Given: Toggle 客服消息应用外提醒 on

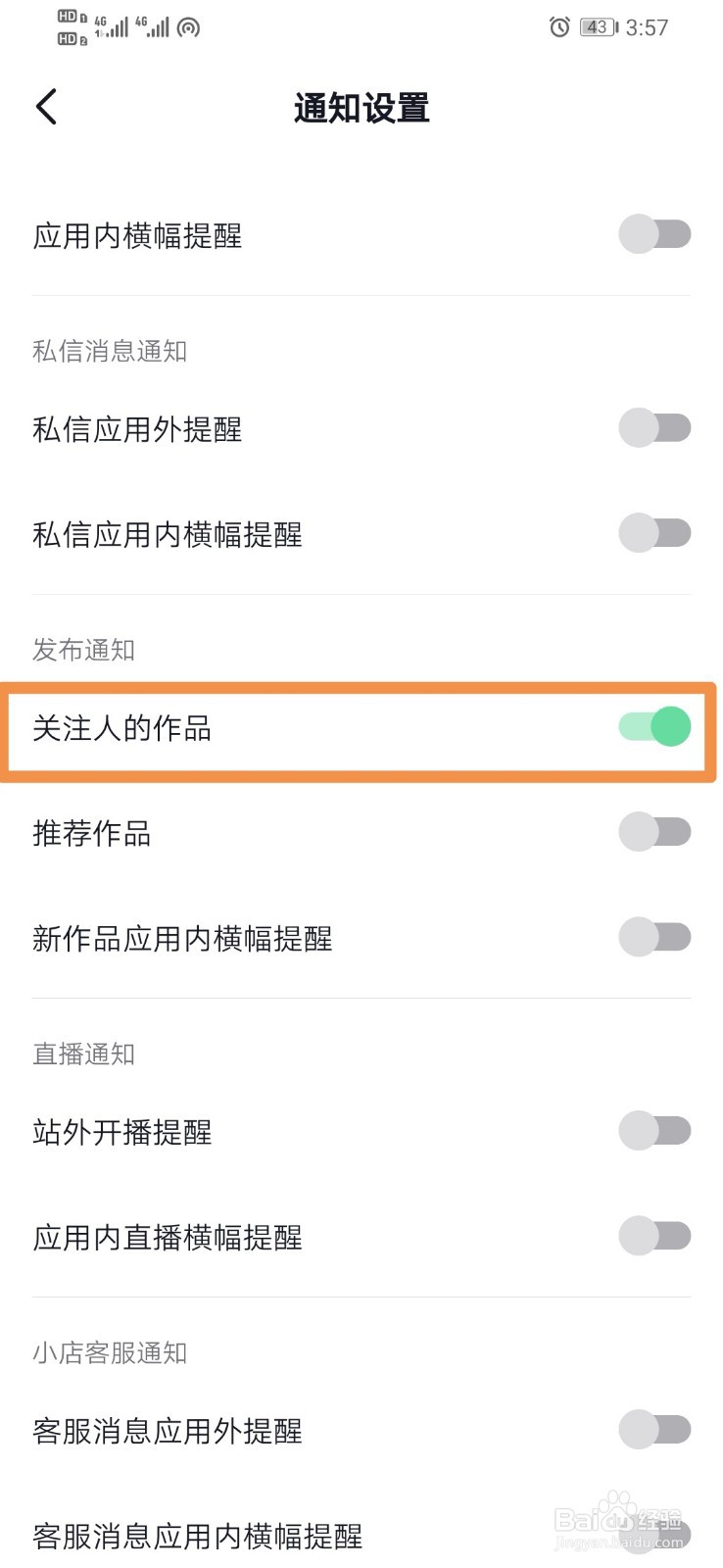Looking at the screenshot, I should pyautogui.click(x=654, y=1430).
